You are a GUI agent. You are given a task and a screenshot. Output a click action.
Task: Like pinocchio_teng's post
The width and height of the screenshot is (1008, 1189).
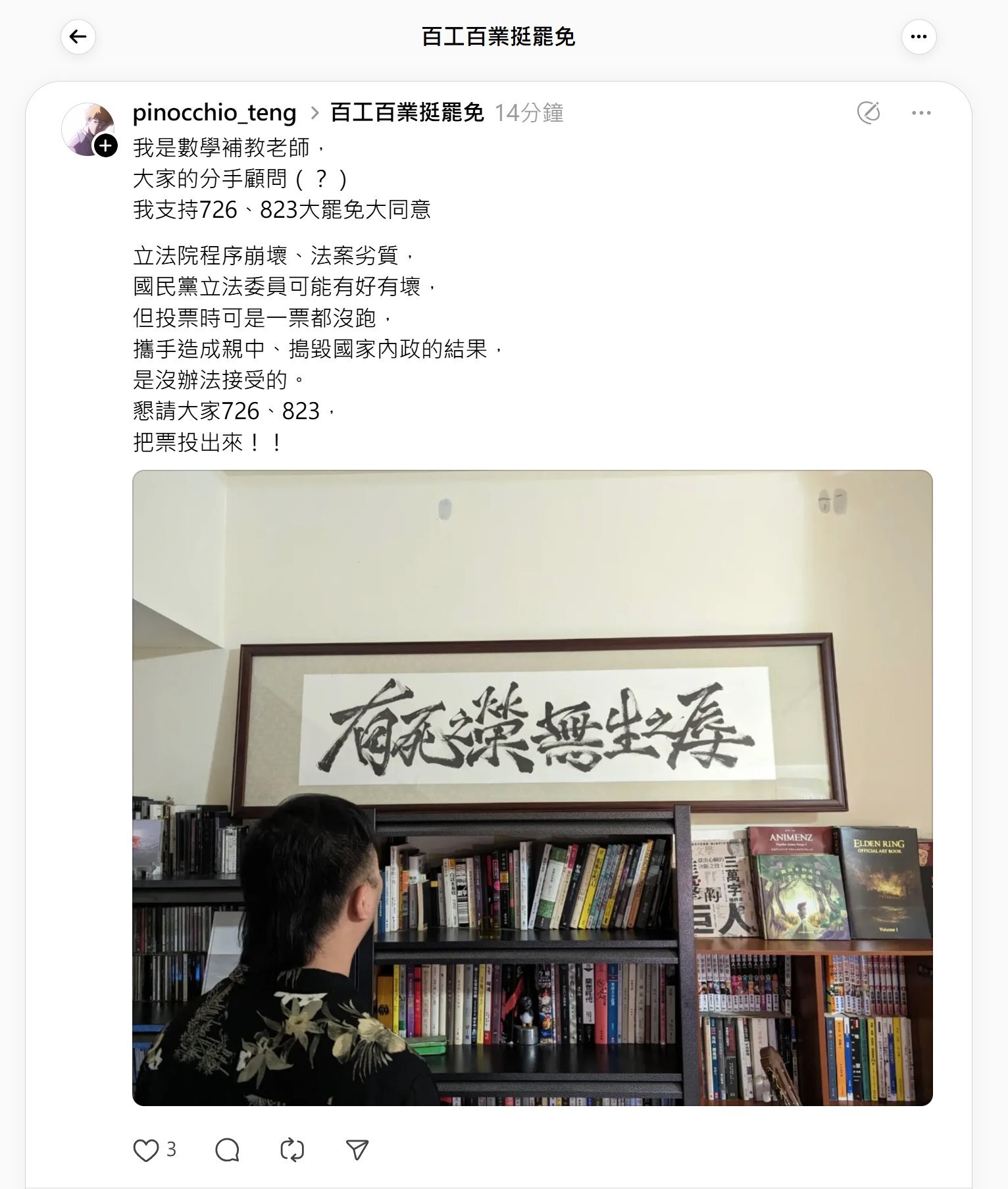click(x=145, y=1150)
